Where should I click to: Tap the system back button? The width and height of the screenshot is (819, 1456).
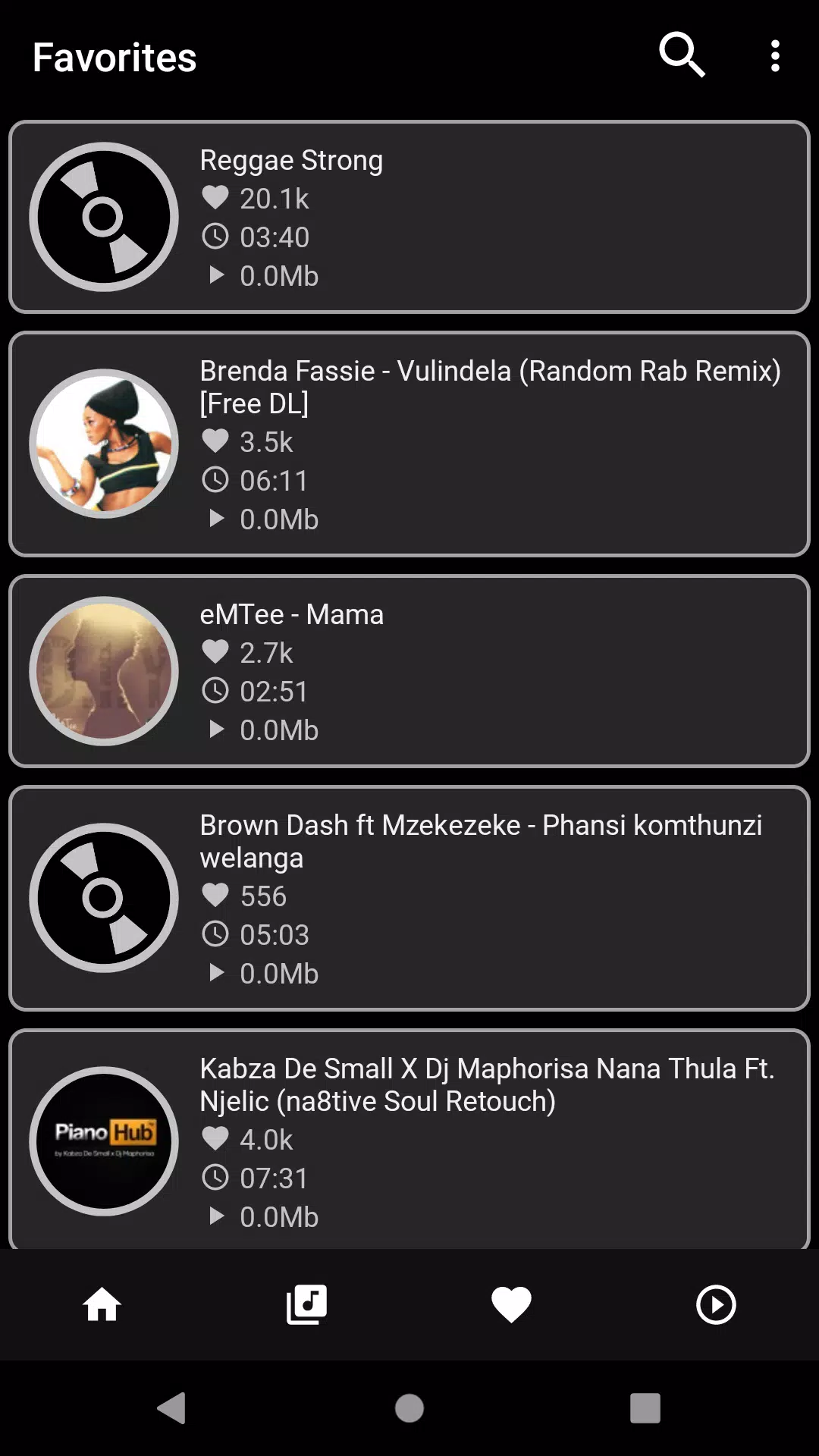click(x=173, y=1408)
